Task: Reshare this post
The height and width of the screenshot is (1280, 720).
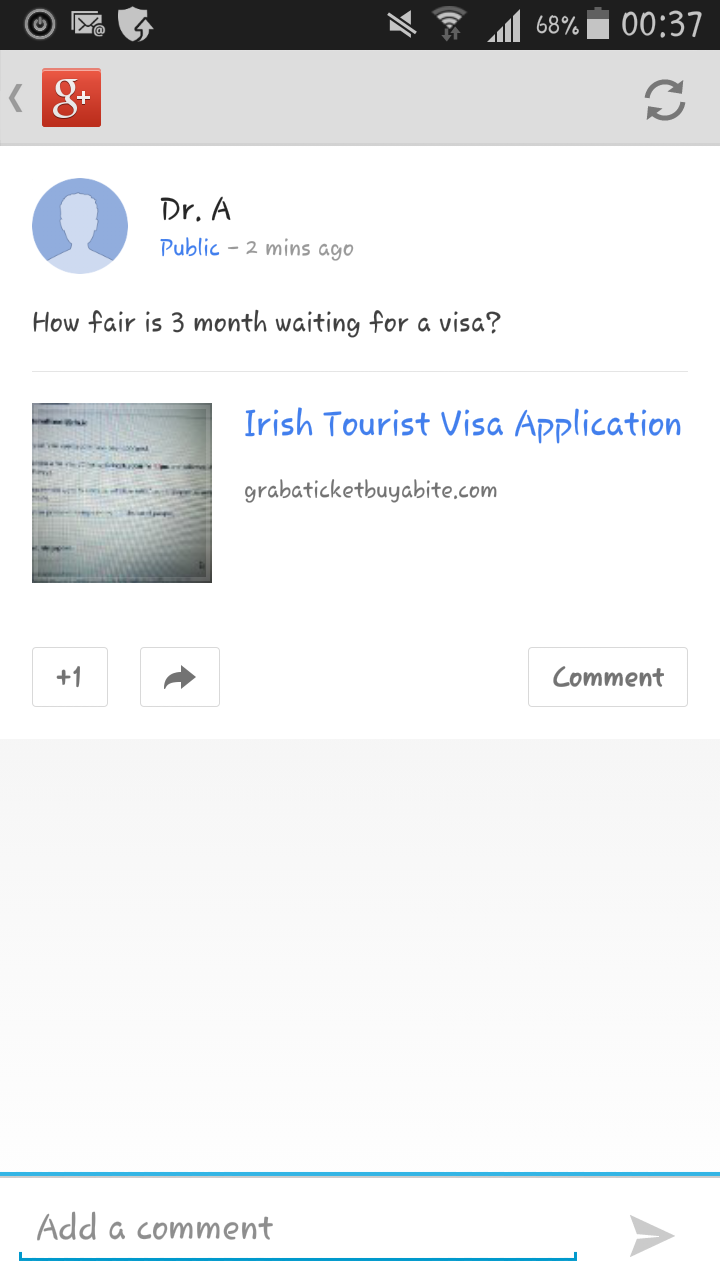Action: (x=180, y=677)
